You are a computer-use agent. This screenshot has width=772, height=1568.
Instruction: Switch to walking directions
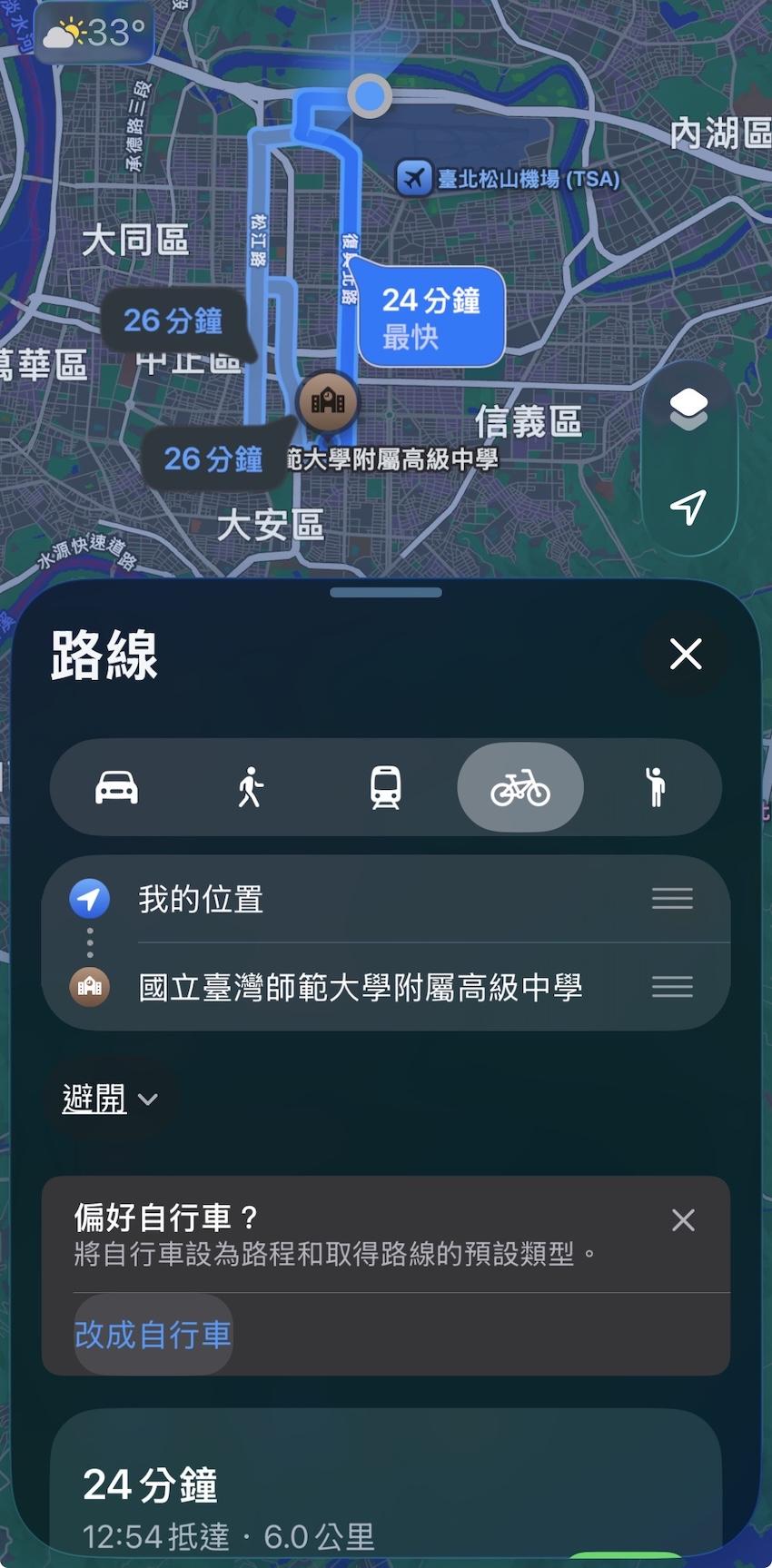pos(251,787)
